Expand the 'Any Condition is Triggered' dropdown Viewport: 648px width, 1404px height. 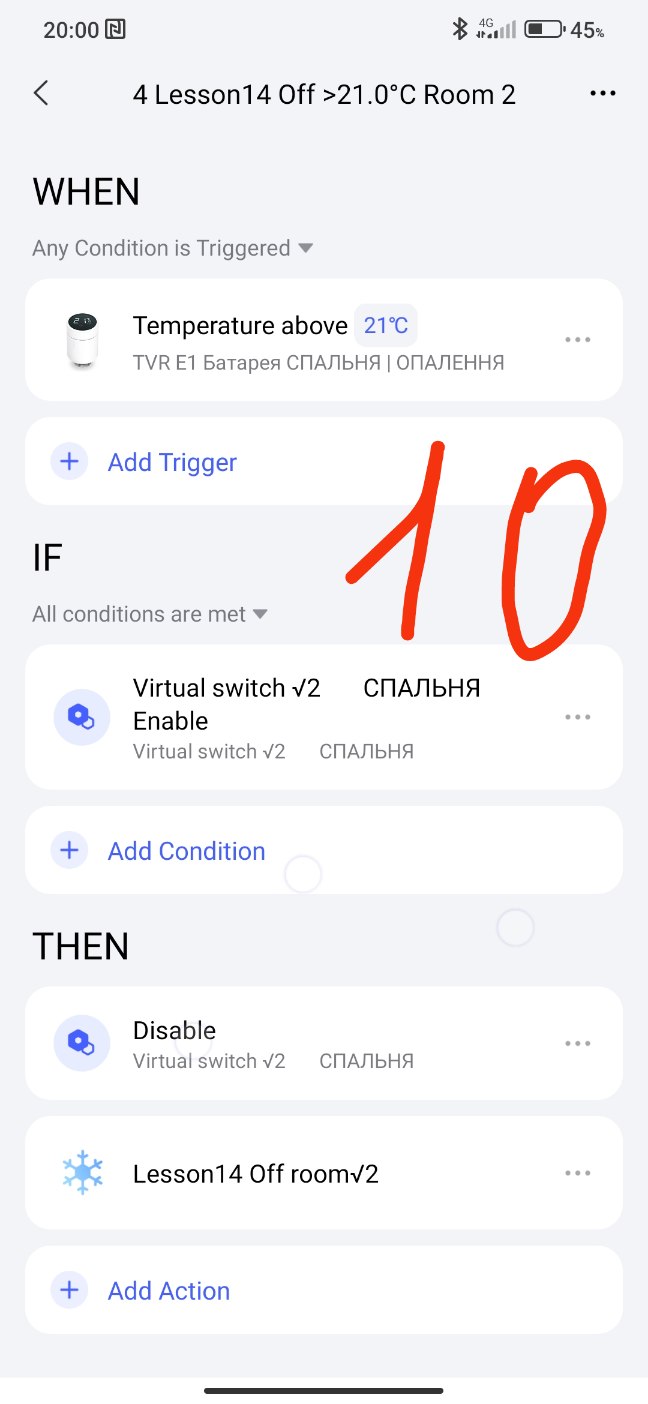pos(173,248)
